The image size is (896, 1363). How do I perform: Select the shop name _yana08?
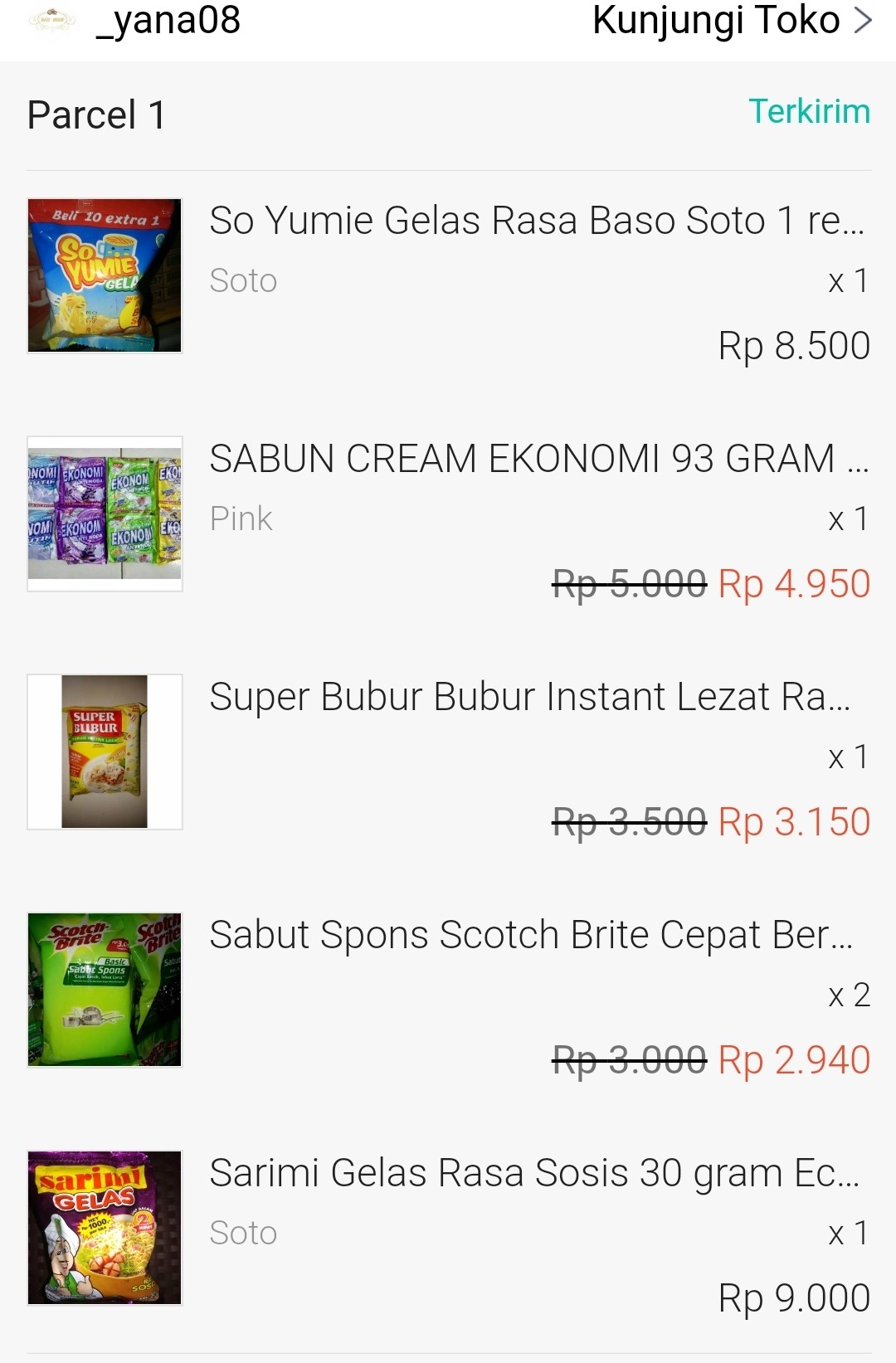tap(170, 20)
